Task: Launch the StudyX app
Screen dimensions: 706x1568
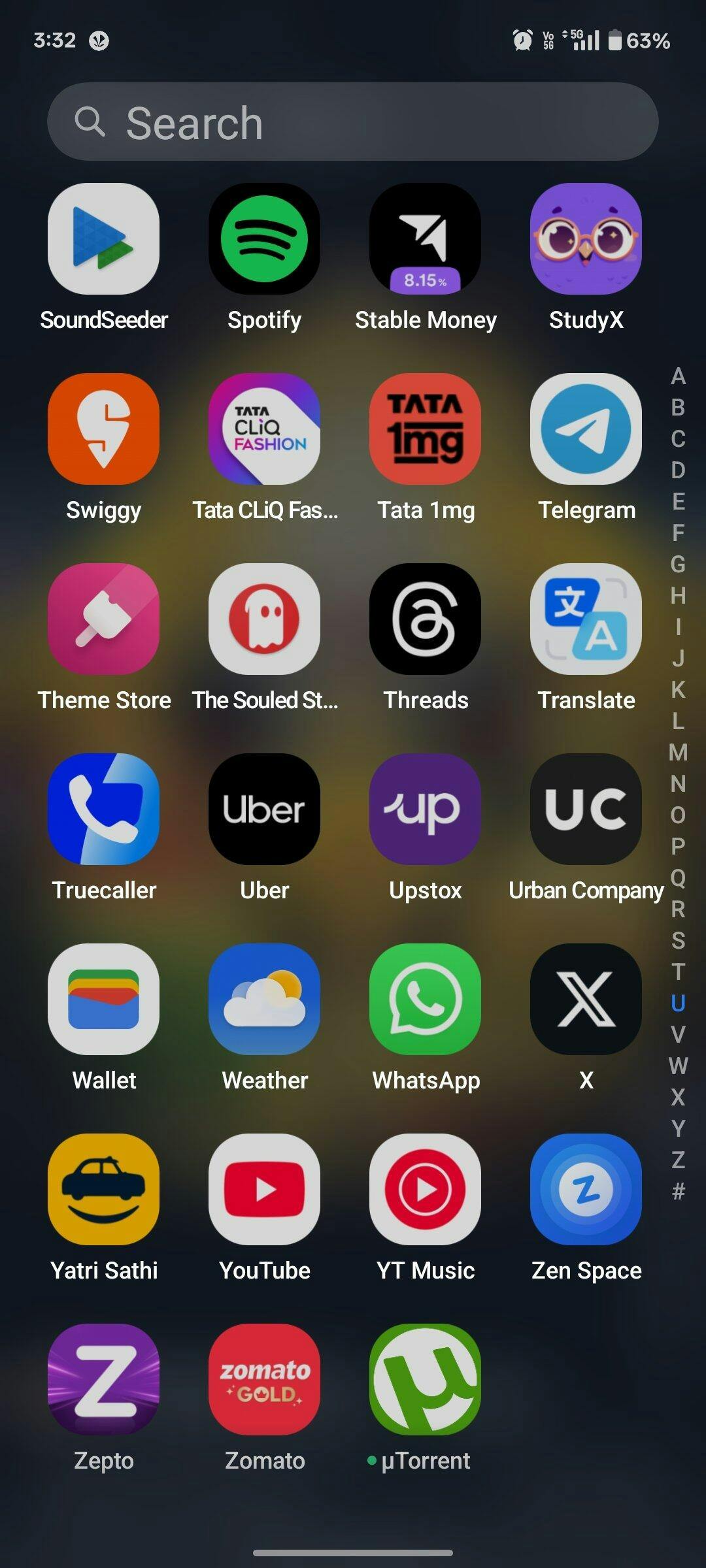Action: pos(586,239)
